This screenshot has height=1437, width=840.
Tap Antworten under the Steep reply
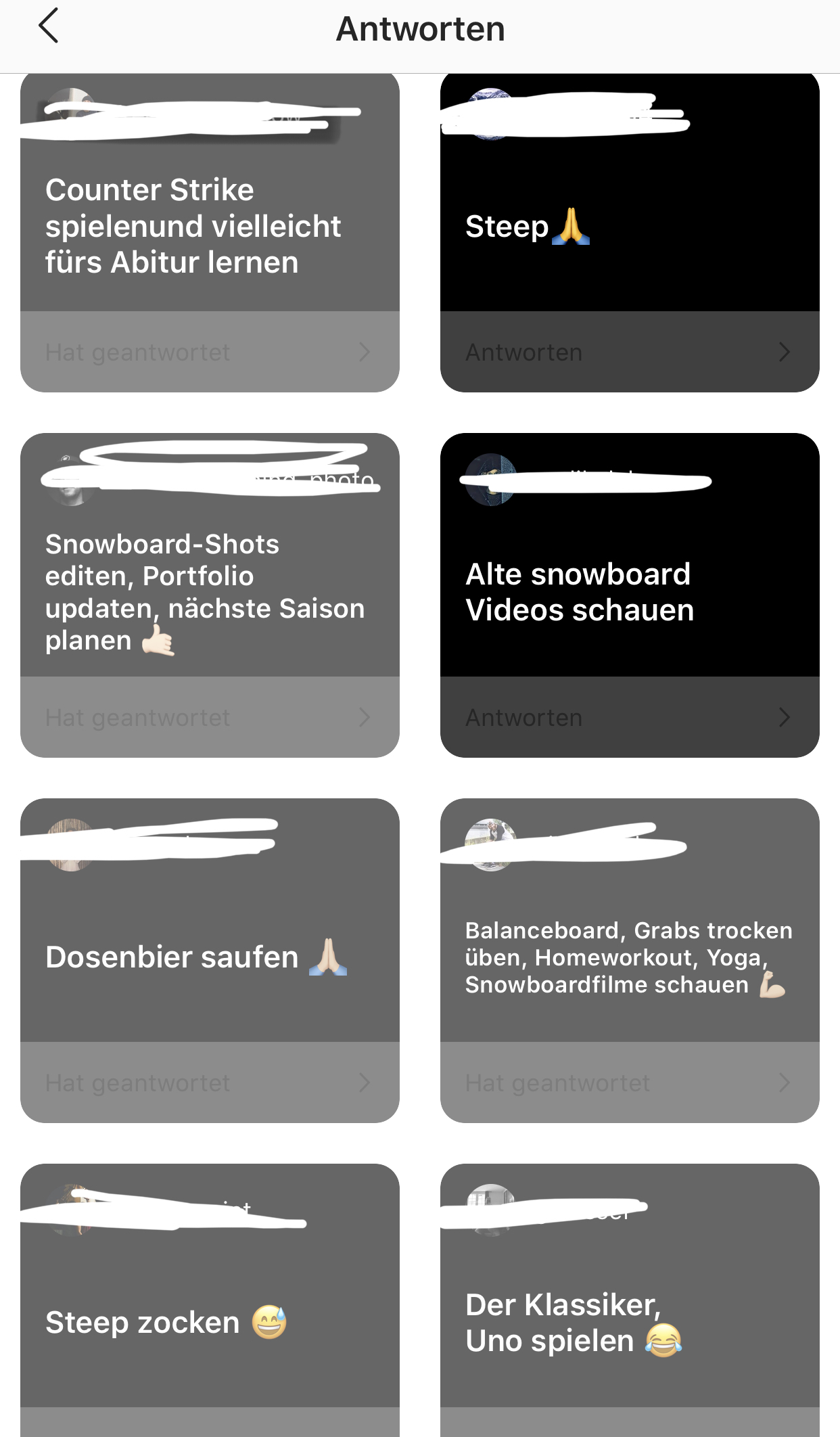point(629,352)
